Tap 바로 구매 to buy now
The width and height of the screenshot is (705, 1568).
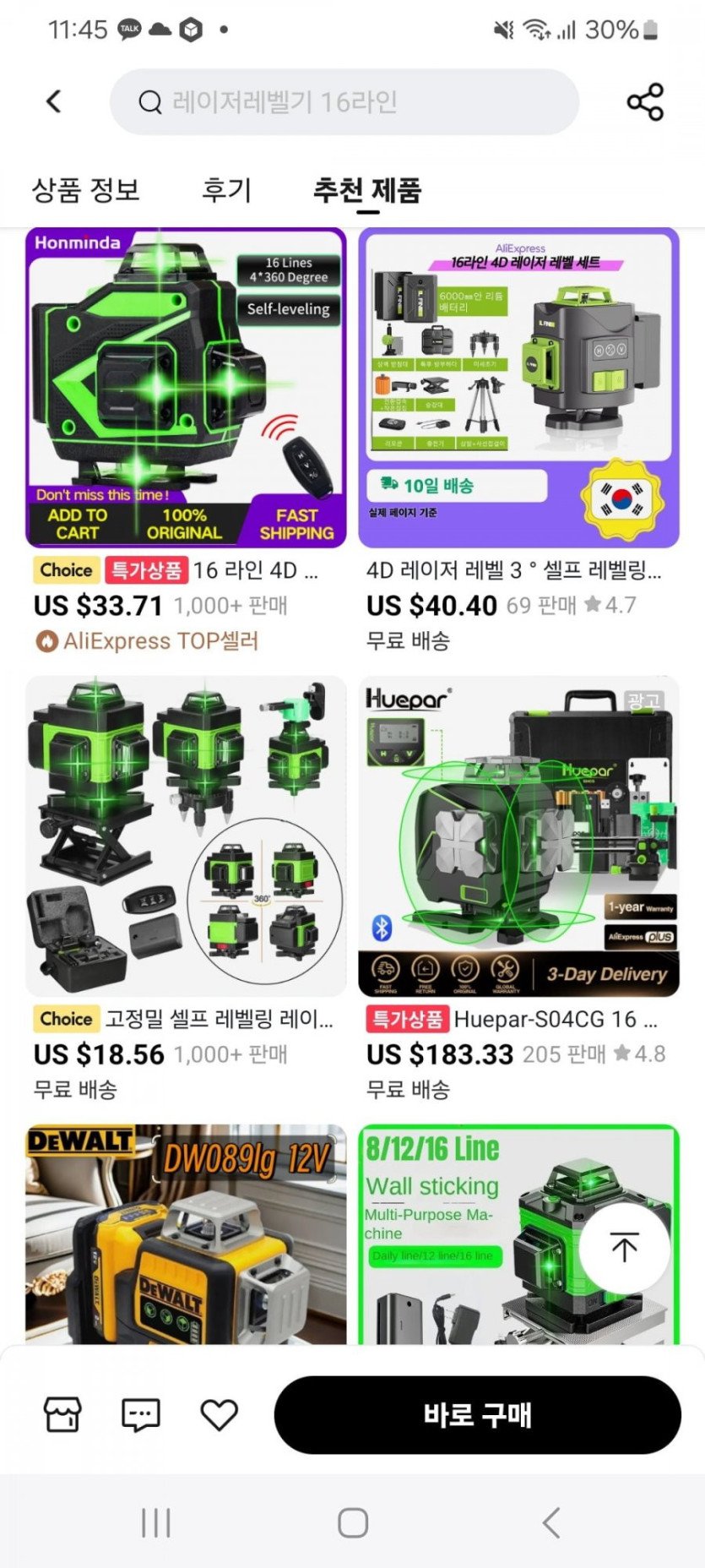[477, 1414]
